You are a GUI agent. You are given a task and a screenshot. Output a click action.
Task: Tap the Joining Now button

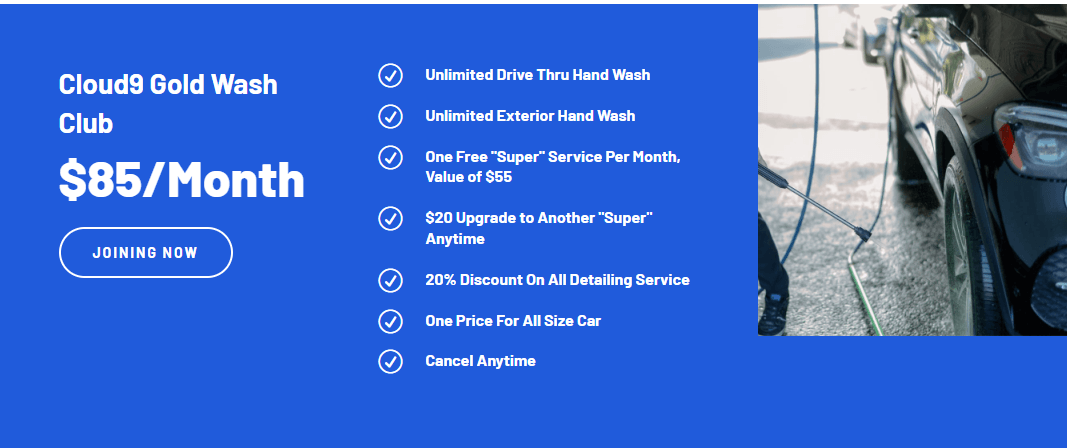pyautogui.click(x=146, y=252)
